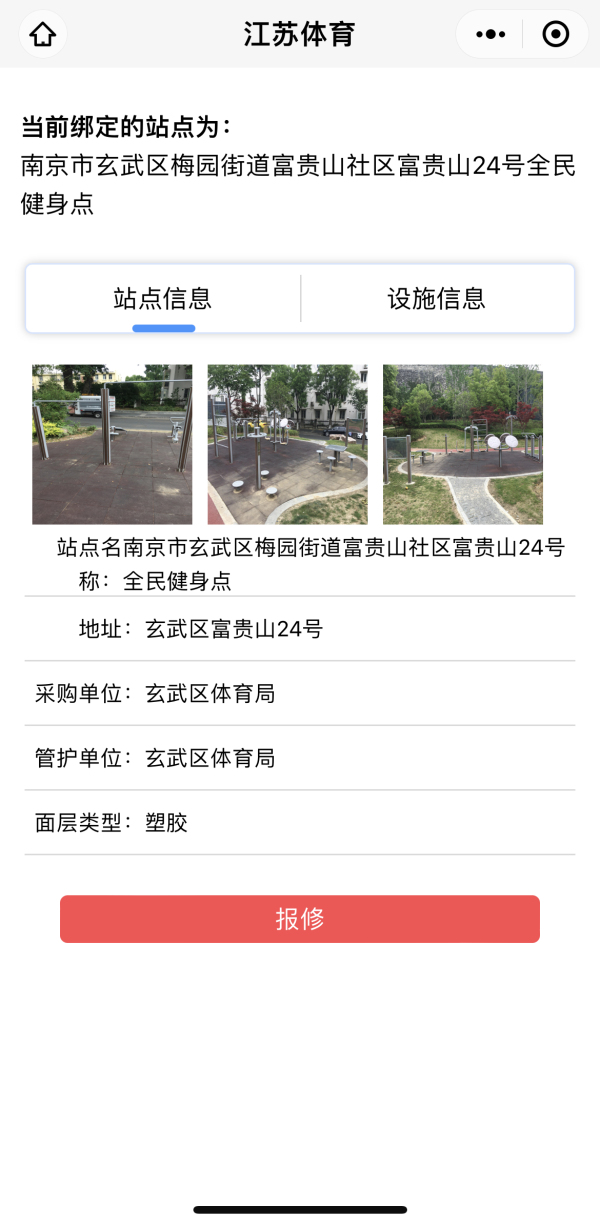Close the mini program with circle icon
The image size is (600, 1226).
coord(555,35)
